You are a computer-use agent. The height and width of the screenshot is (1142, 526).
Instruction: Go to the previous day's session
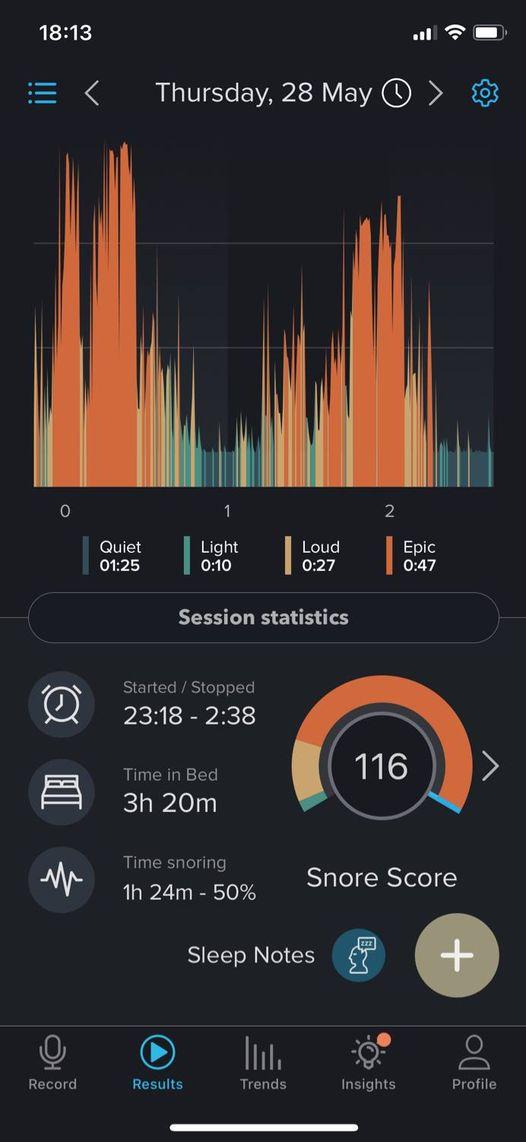[x=92, y=93]
